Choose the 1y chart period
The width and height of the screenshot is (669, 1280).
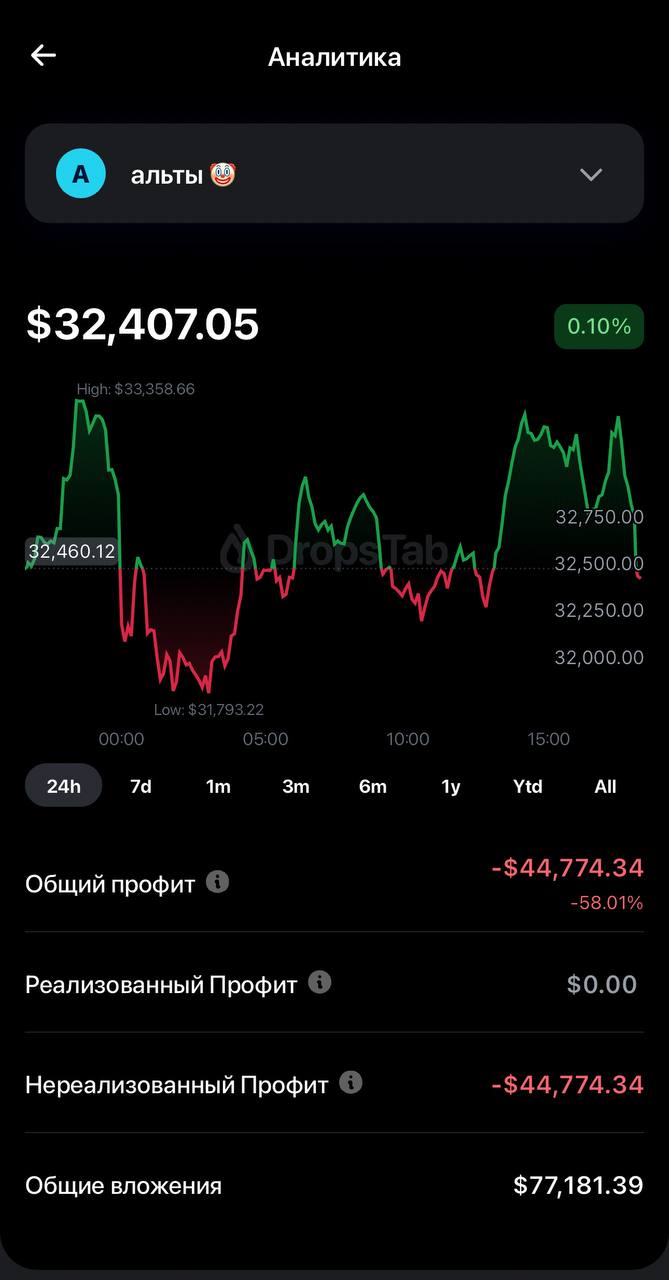pos(451,786)
